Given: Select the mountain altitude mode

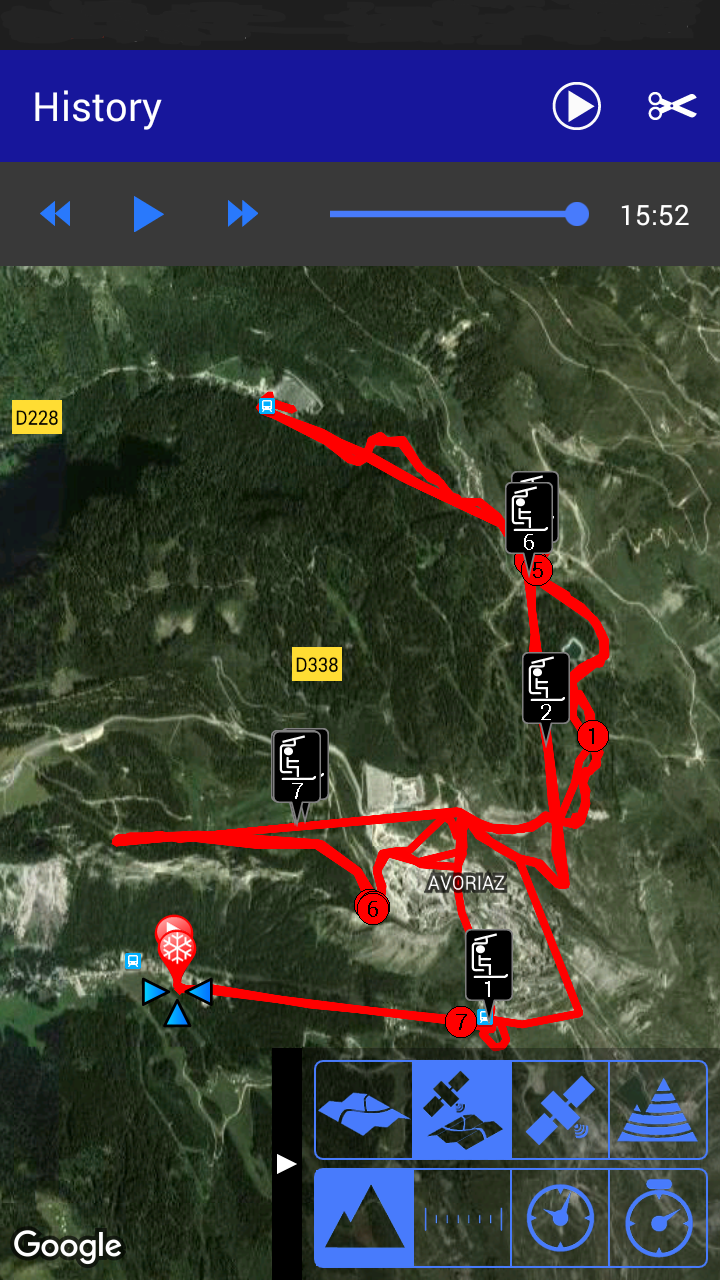Looking at the screenshot, I should (364, 1218).
